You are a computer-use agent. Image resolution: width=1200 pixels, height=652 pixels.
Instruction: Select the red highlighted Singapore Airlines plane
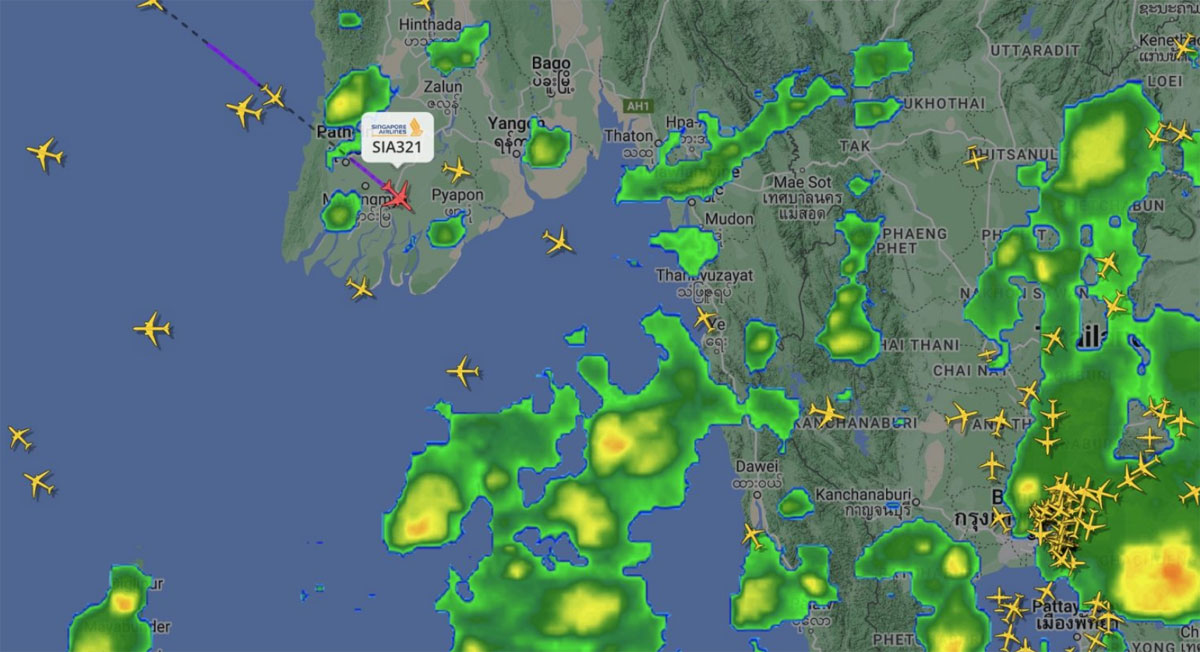[400, 197]
